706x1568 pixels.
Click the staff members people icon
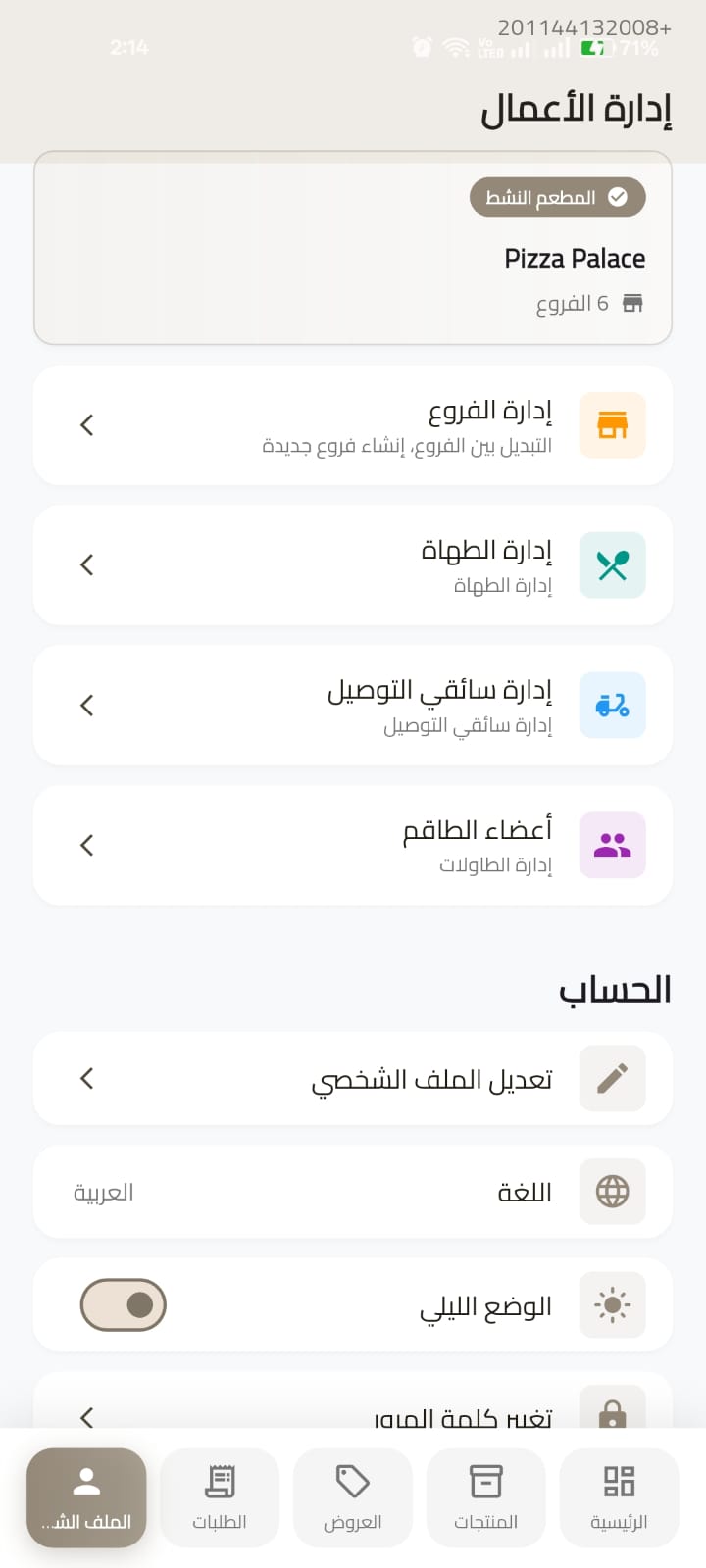pyautogui.click(x=612, y=845)
